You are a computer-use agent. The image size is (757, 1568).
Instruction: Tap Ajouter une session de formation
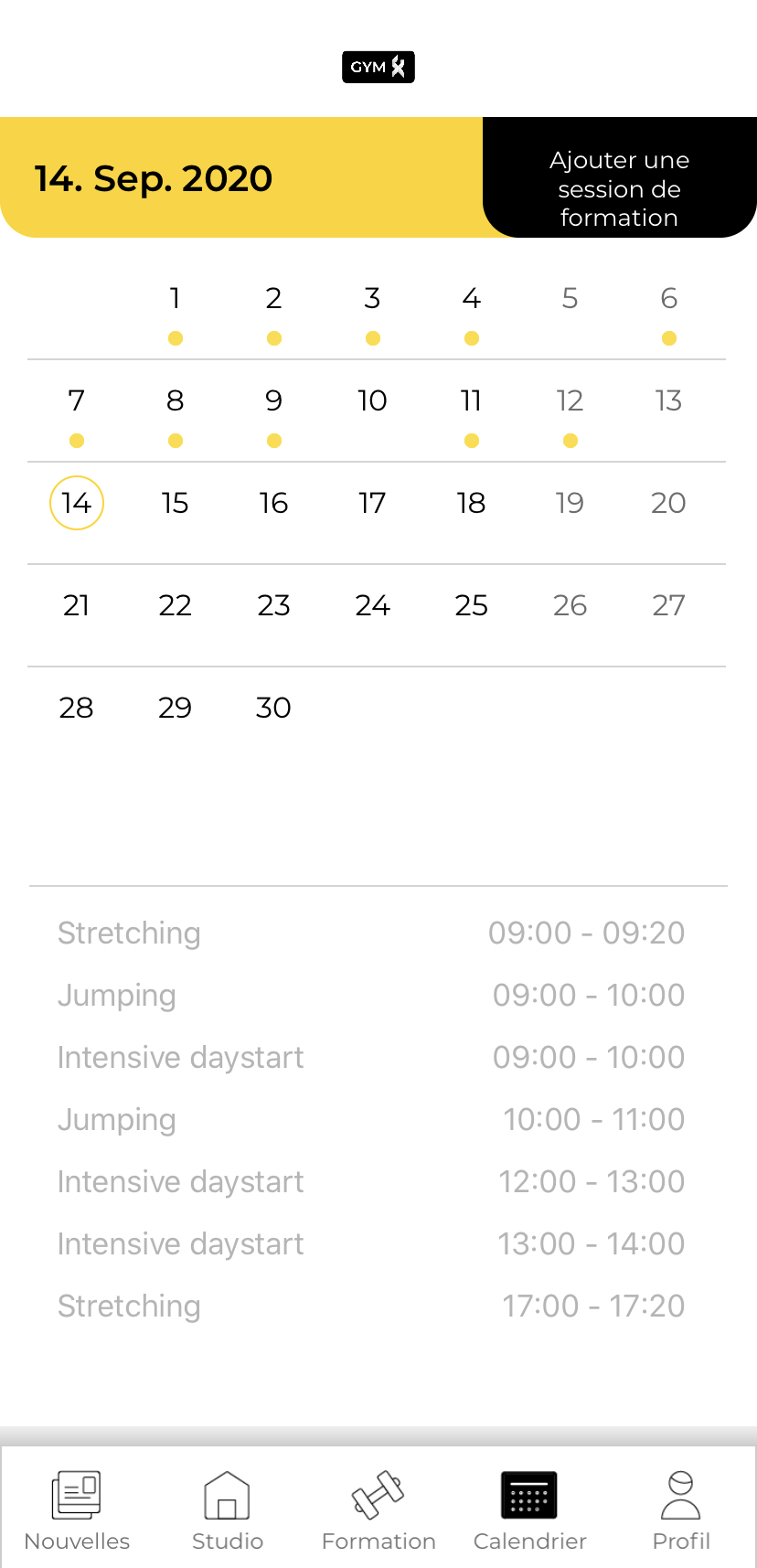tap(619, 177)
